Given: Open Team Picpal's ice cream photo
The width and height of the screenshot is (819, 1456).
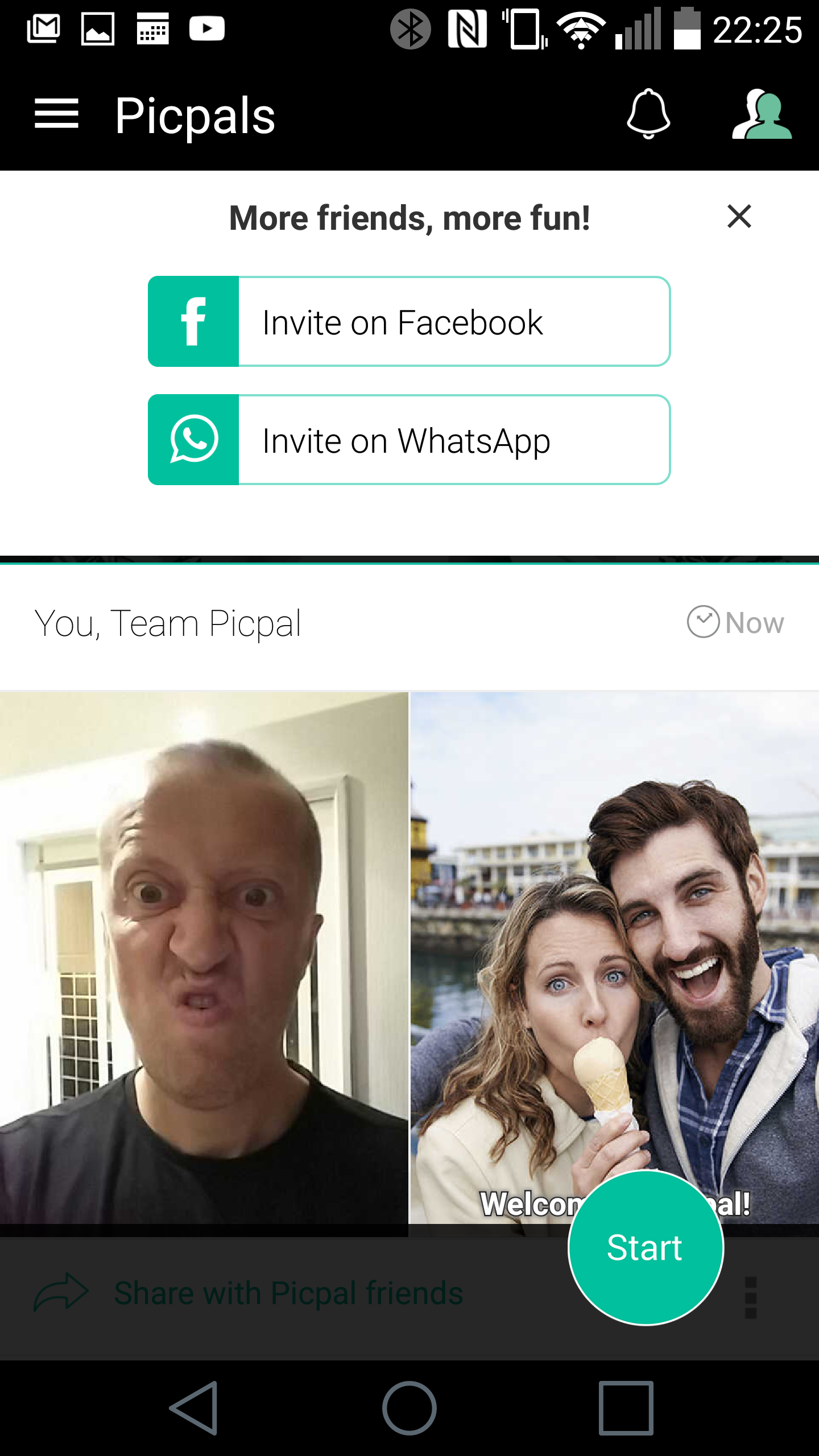Looking at the screenshot, I should pos(615,958).
